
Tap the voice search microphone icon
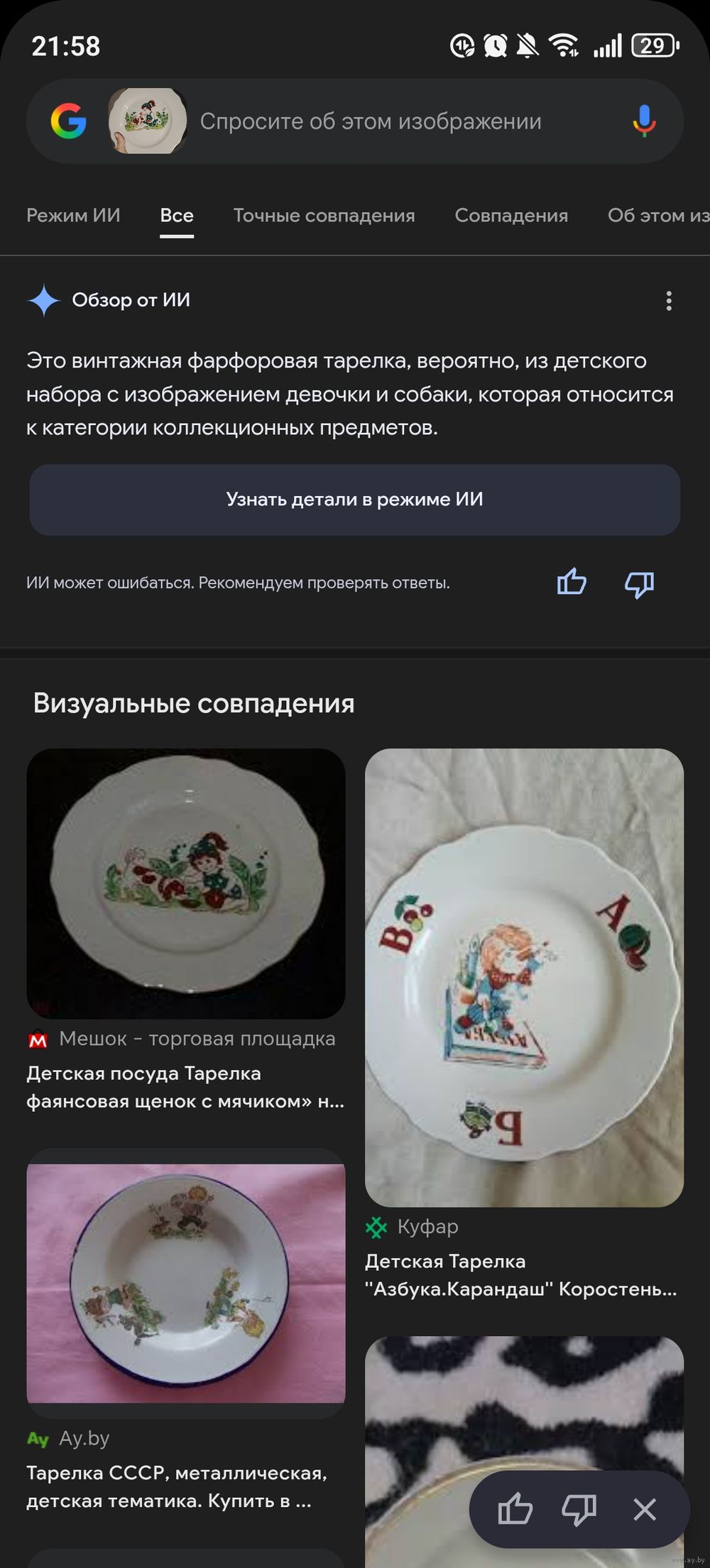643,121
